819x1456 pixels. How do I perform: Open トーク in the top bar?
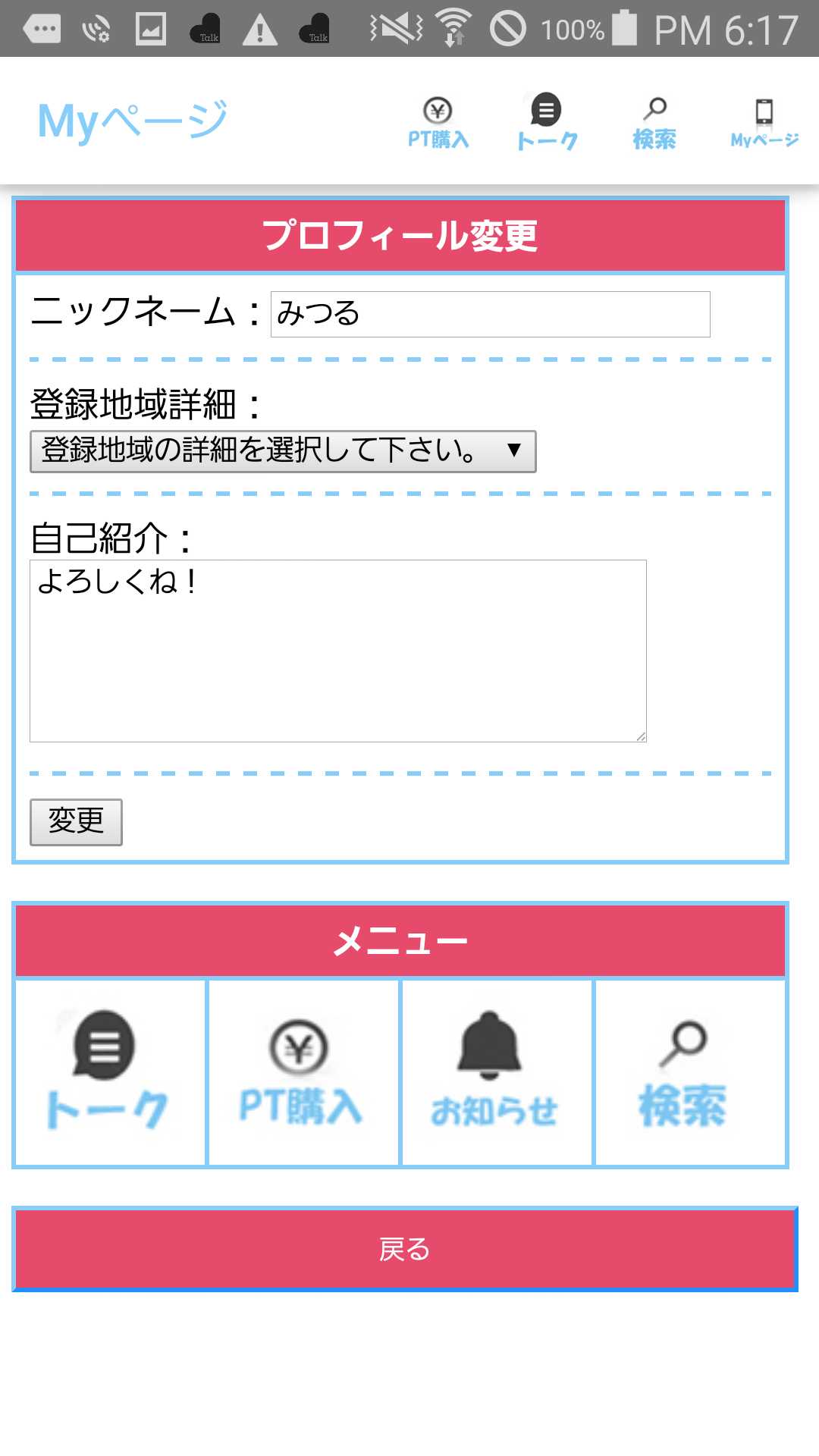coord(546,122)
